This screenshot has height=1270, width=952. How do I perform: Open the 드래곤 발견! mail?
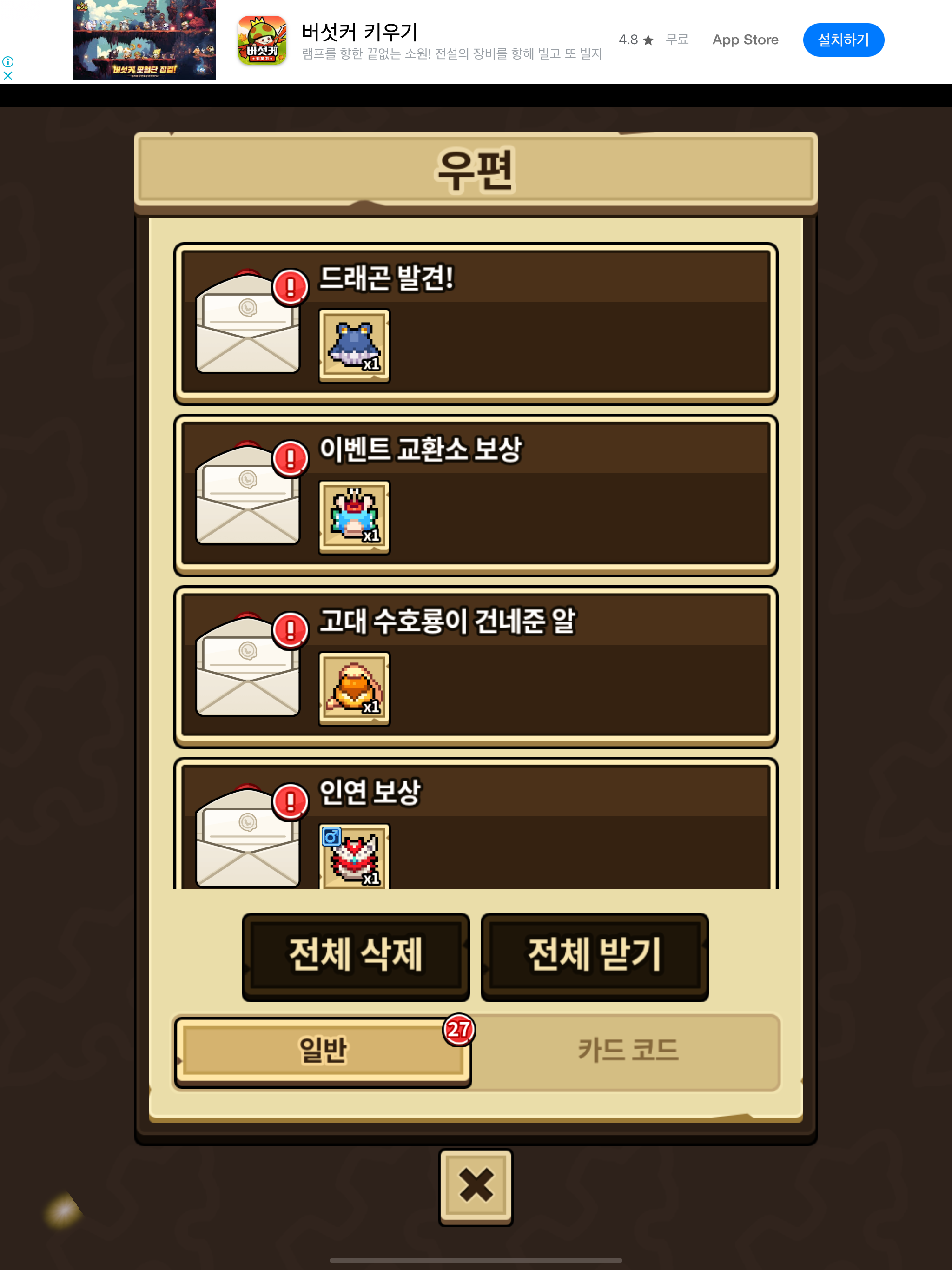(476, 323)
